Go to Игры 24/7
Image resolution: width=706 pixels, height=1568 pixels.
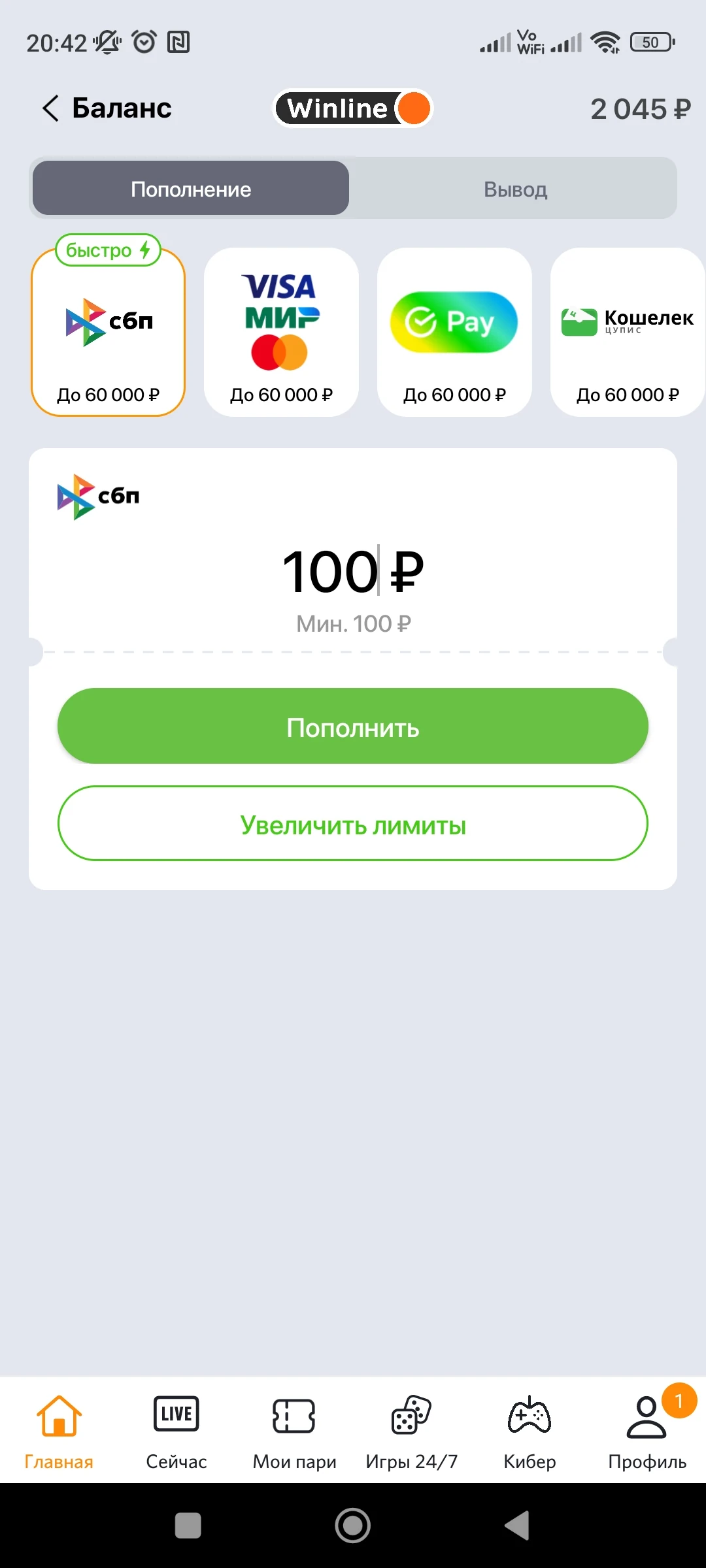412,1431
